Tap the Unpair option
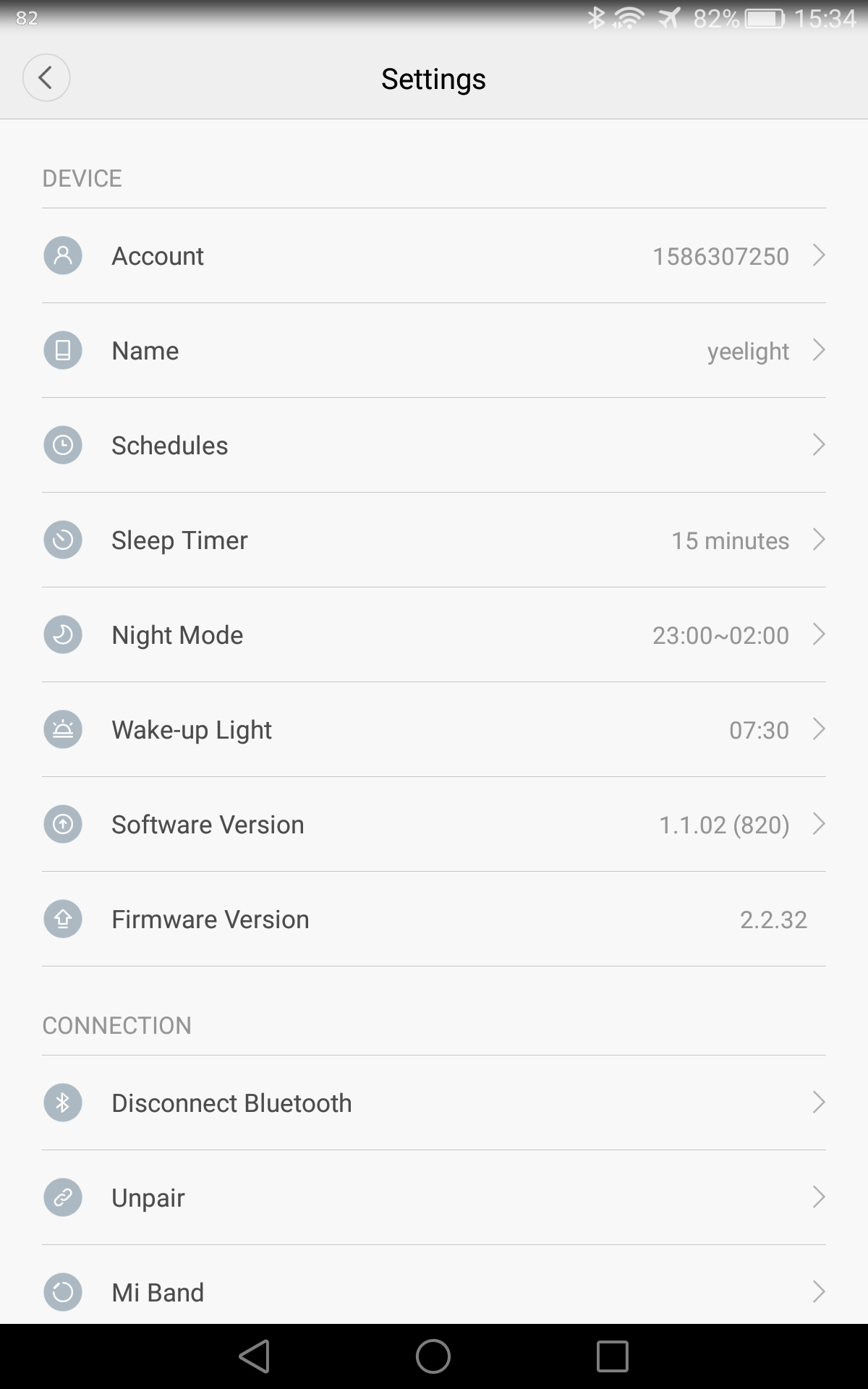This screenshot has width=868, height=1389. [x=434, y=1197]
